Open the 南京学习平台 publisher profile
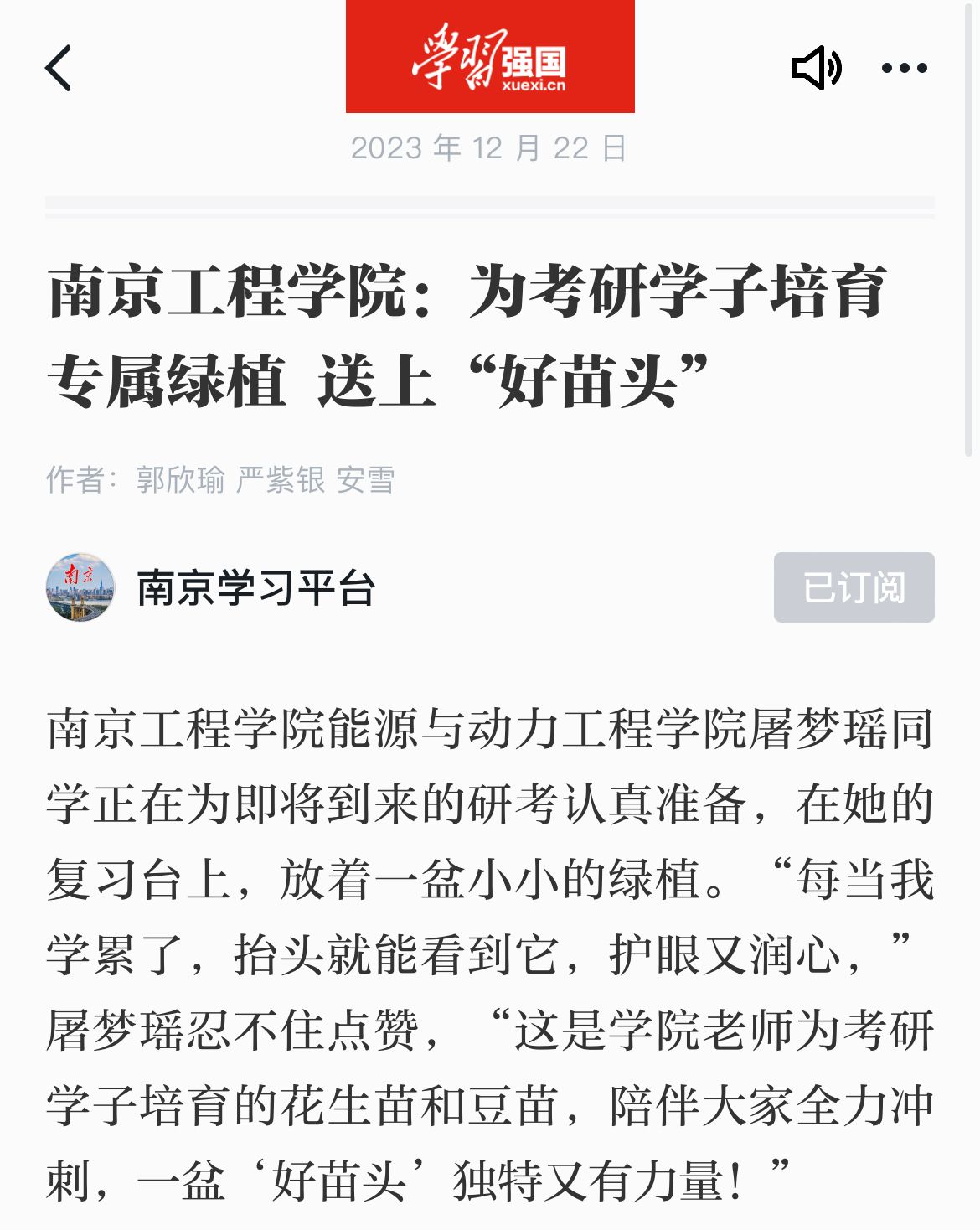Viewport: 980px width, 1230px height. (x=255, y=587)
